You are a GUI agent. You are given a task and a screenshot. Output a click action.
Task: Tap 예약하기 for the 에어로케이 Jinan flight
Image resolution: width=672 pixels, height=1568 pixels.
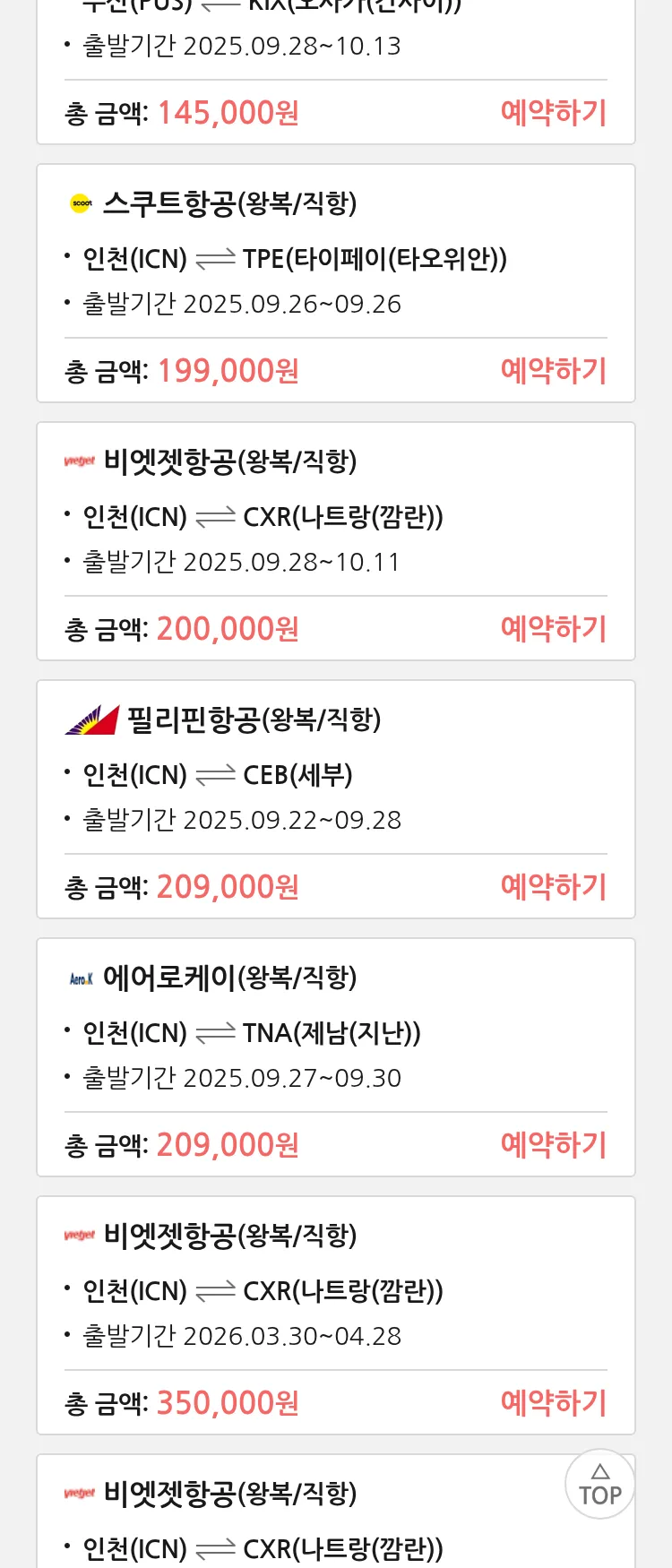click(x=553, y=1145)
